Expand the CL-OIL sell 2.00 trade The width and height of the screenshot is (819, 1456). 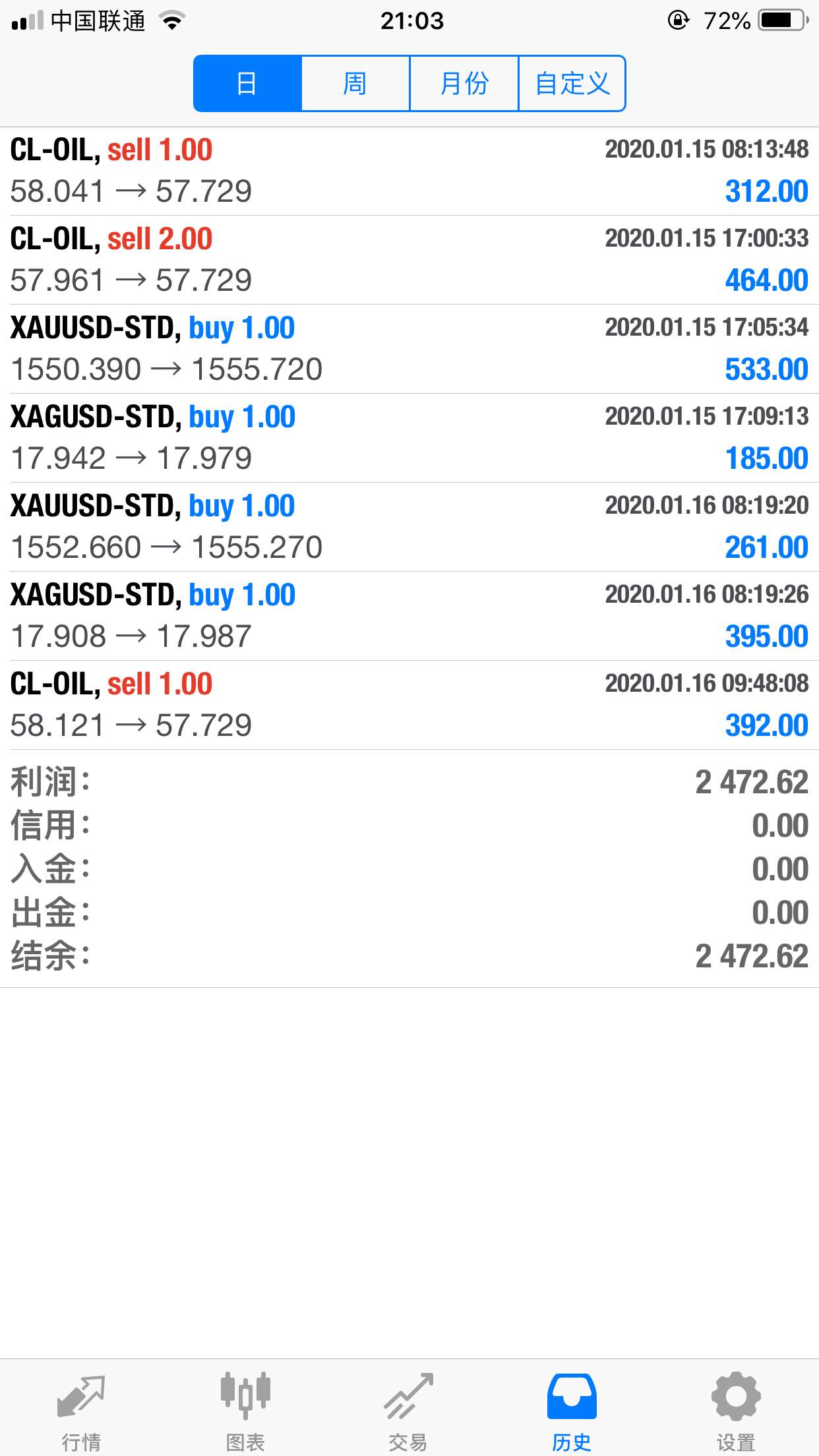click(x=409, y=260)
